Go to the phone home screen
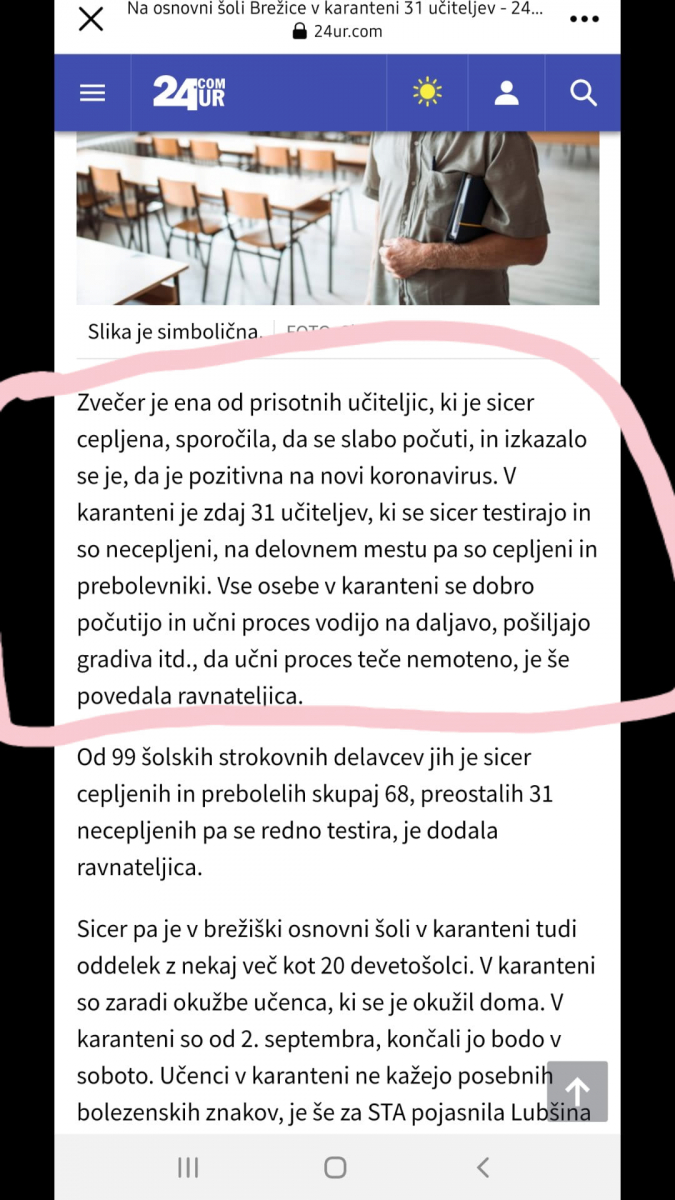 click(x=336, y=1167)
